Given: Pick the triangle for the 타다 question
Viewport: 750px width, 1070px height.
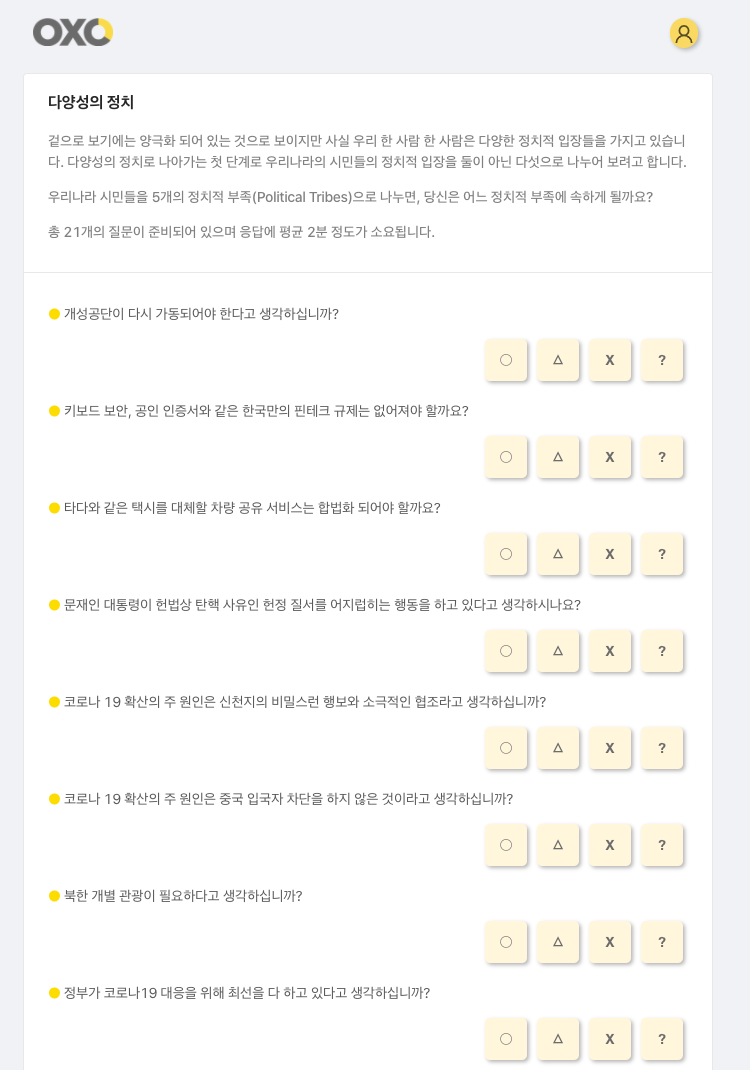Looking at the screenshot, I should 558,553.
